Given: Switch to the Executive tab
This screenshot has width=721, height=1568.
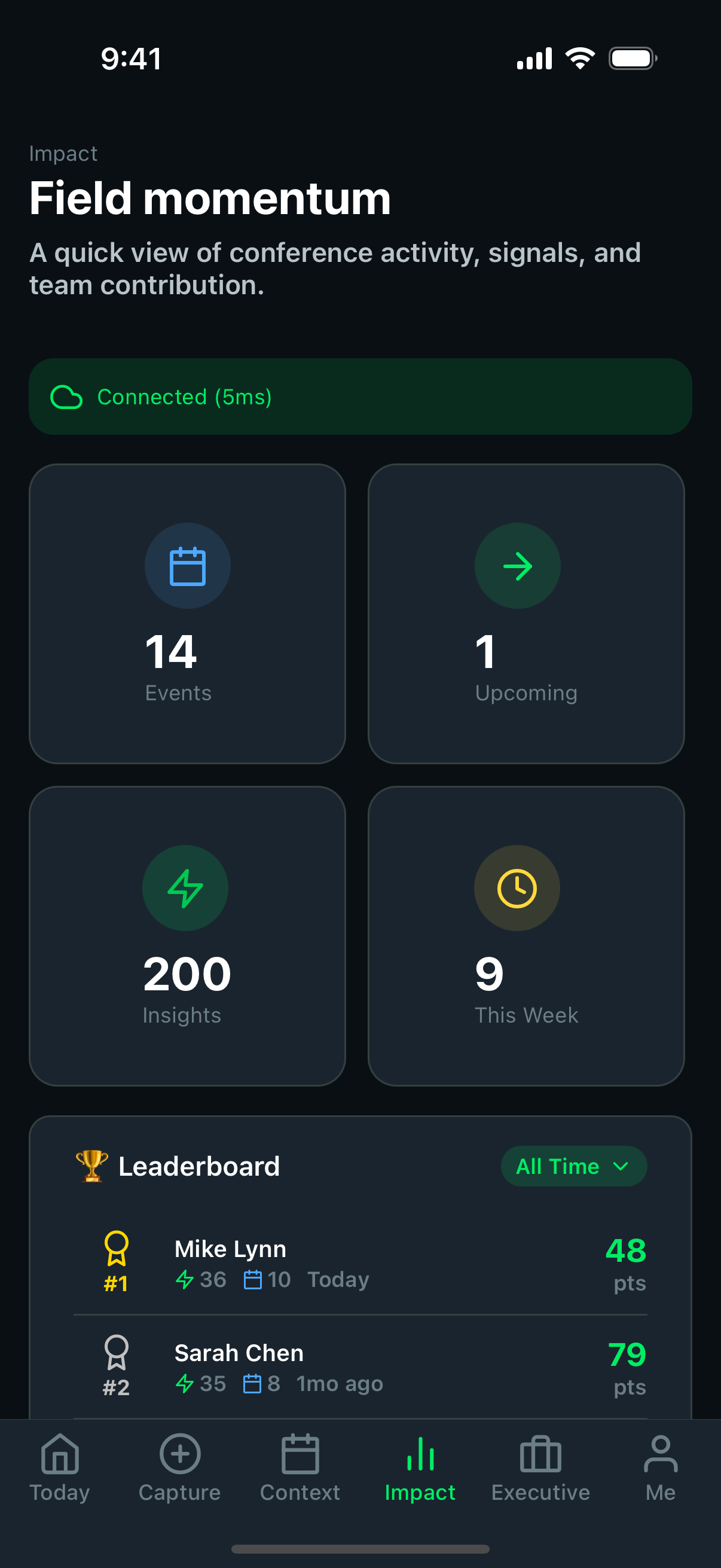Looking at the screenshot, I should [x=540, y=1473].
